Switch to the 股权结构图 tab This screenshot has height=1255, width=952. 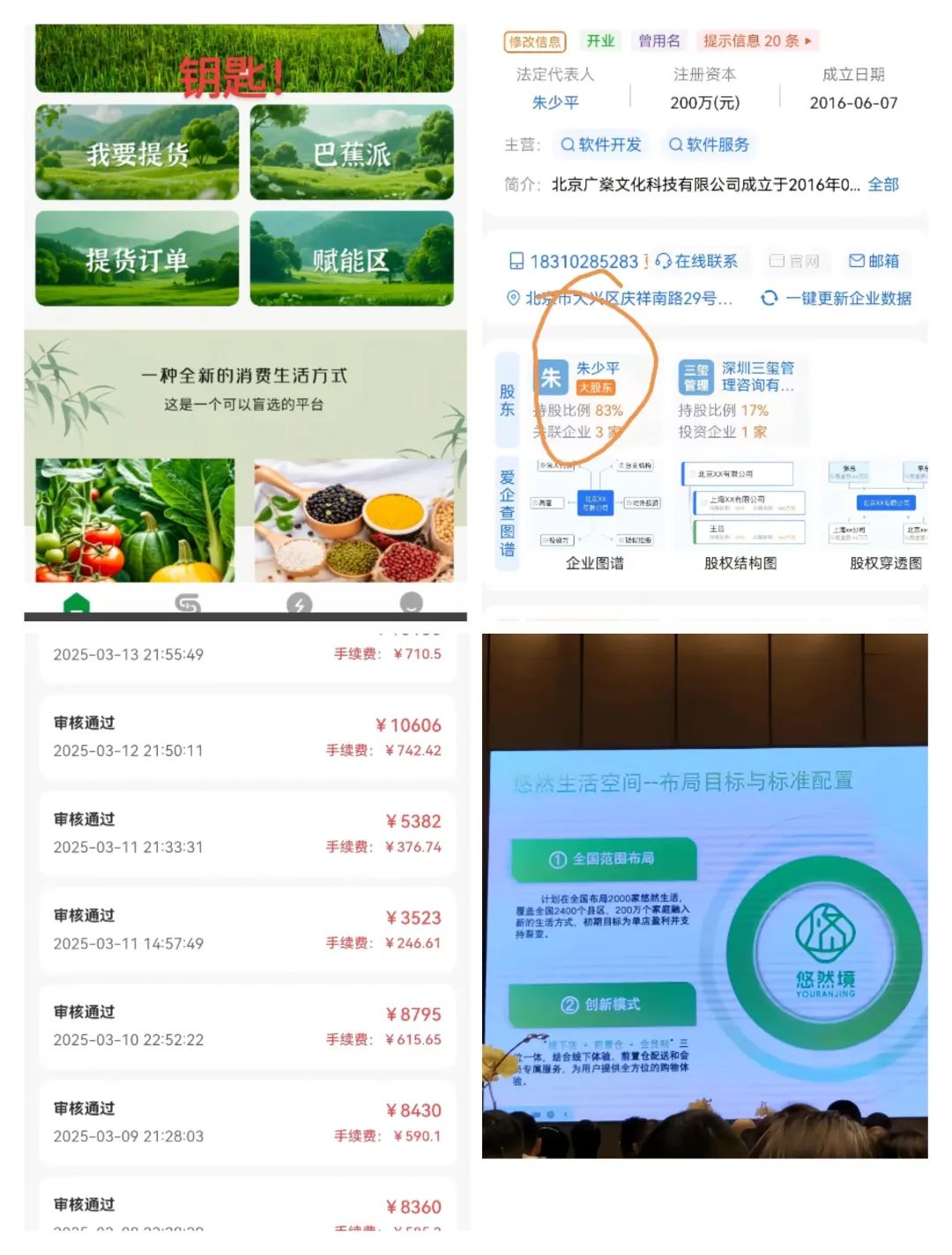tap(739, 564)
